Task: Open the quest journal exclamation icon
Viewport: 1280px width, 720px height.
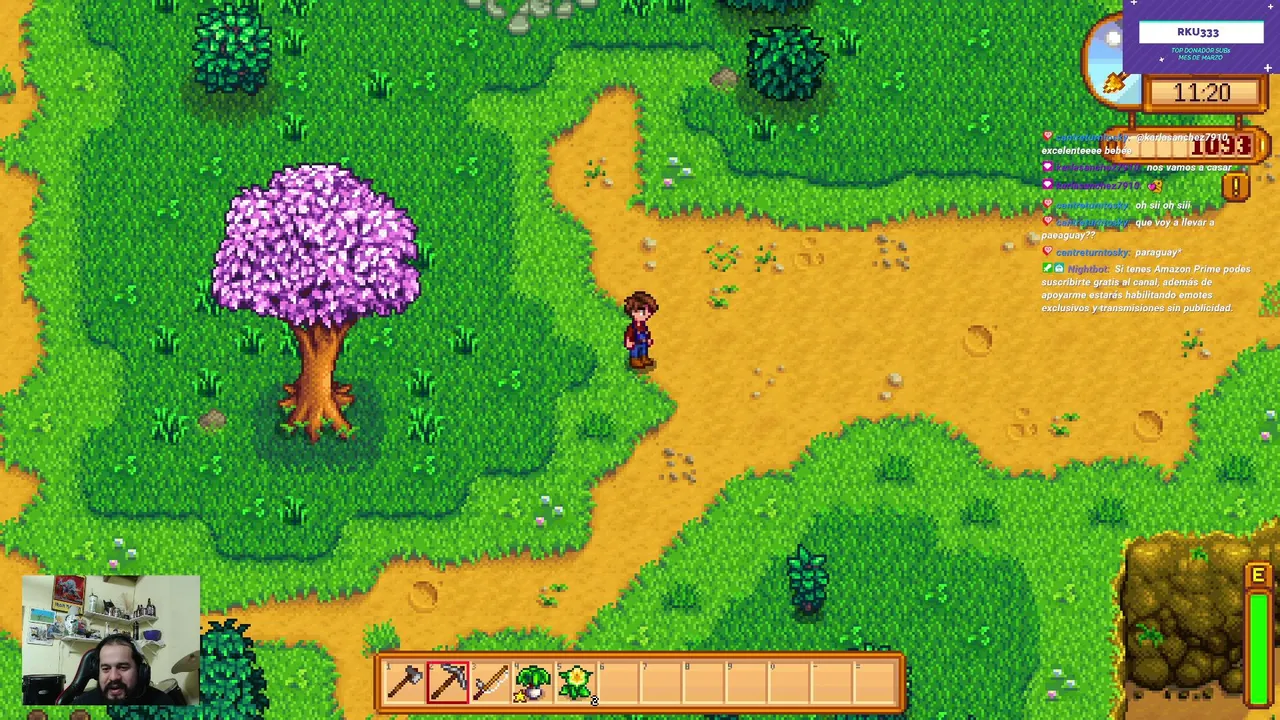Action: (1236, 187)
